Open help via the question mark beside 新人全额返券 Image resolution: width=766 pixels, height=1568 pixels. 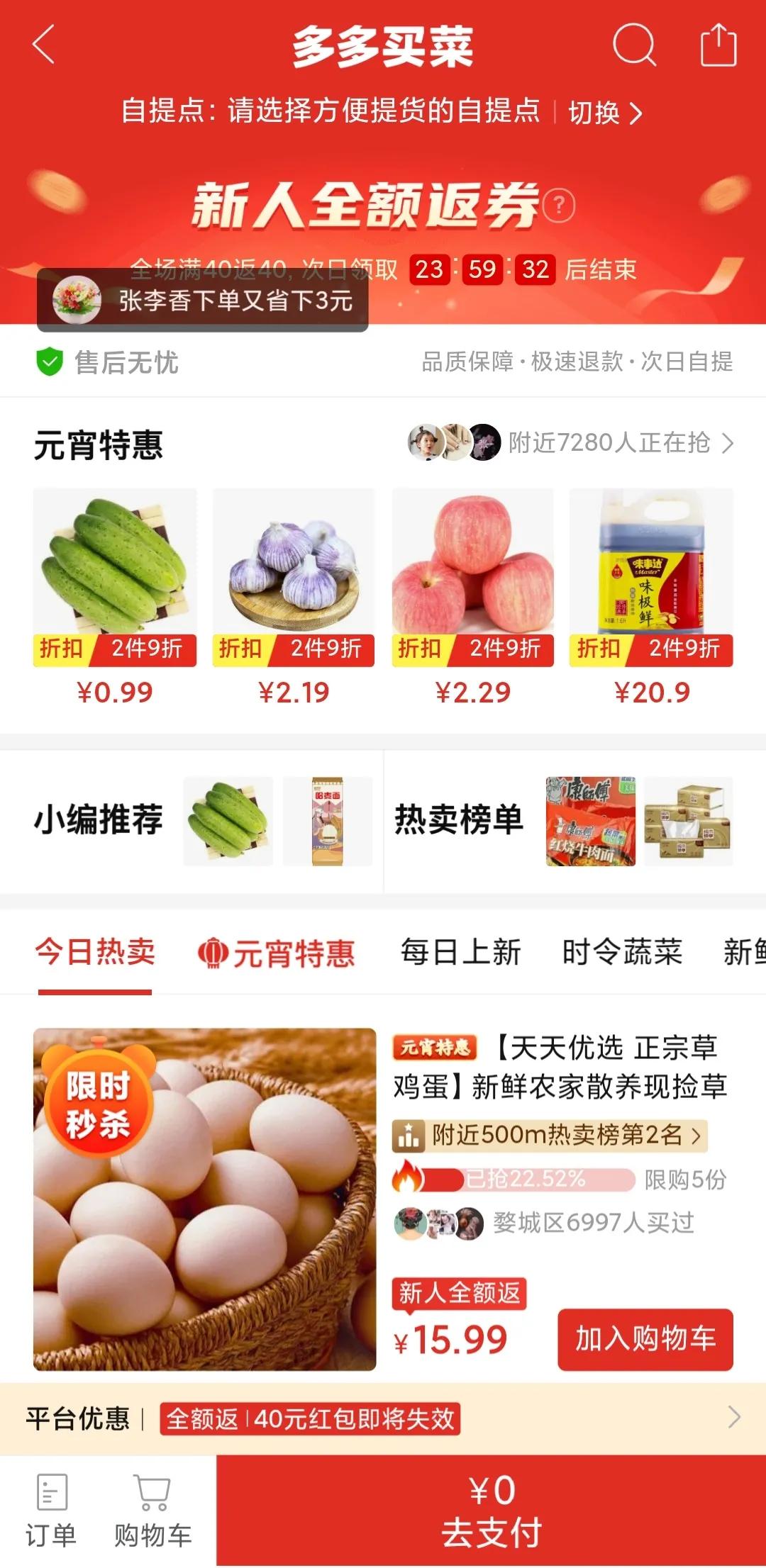pyautogui.click(x=557, y=204)
